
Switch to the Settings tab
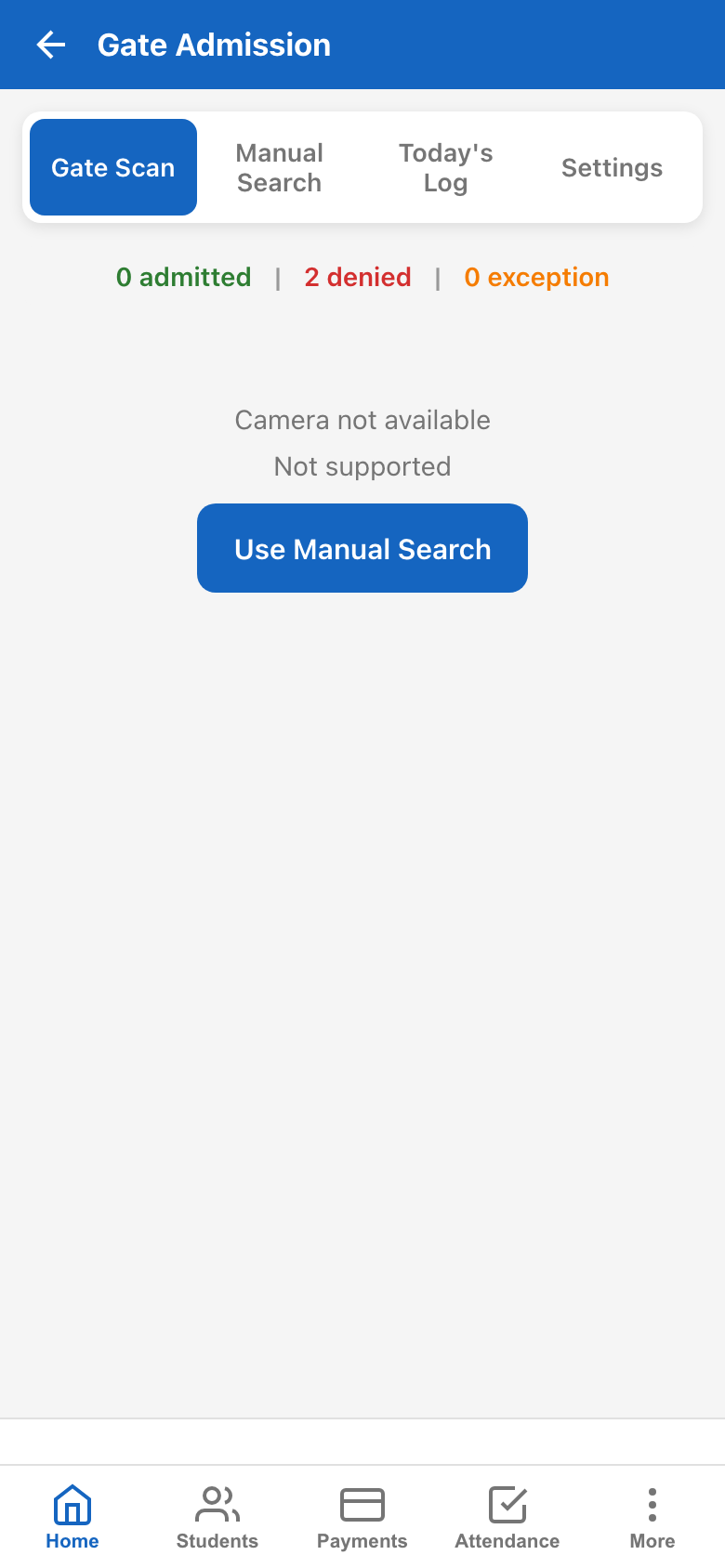tap(612, 167)
